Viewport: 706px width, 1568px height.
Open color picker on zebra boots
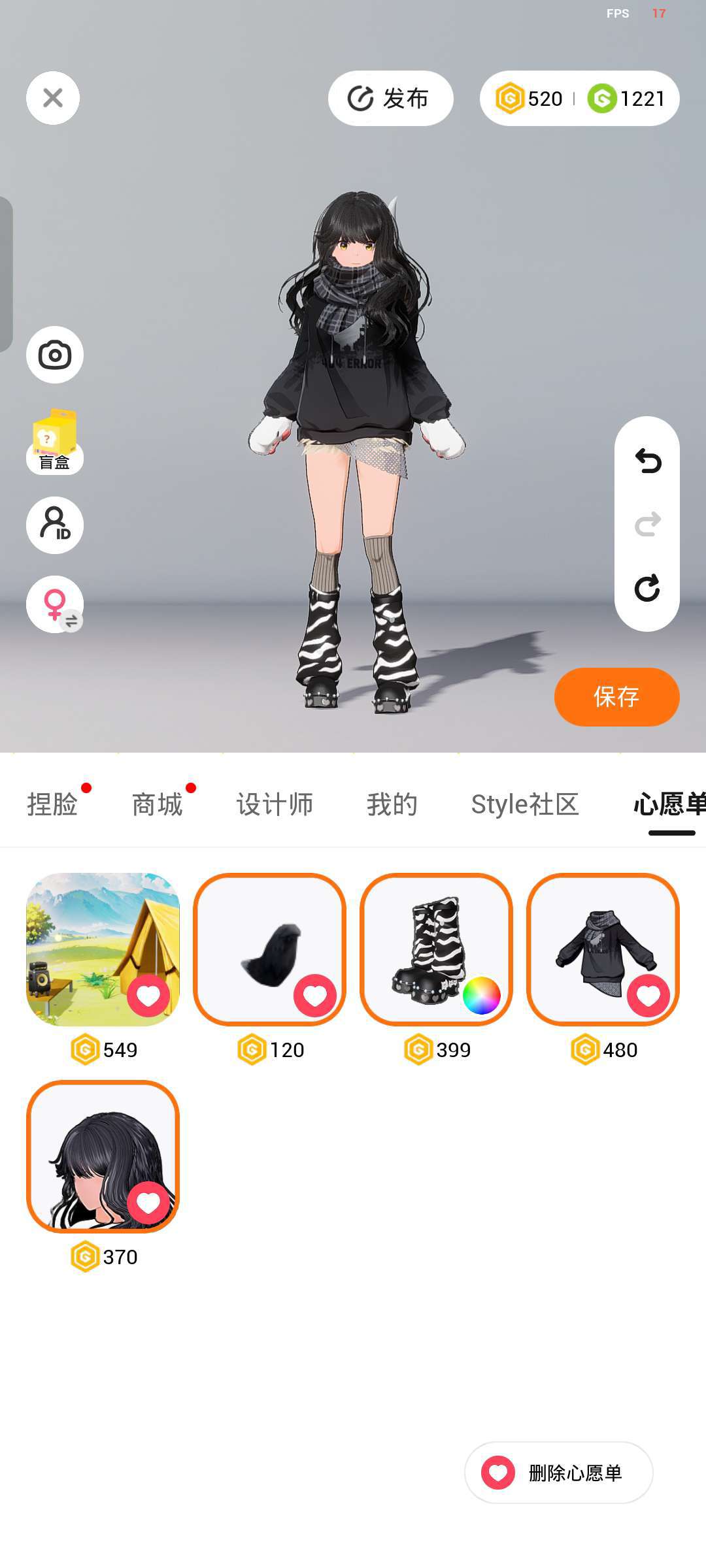482,995
